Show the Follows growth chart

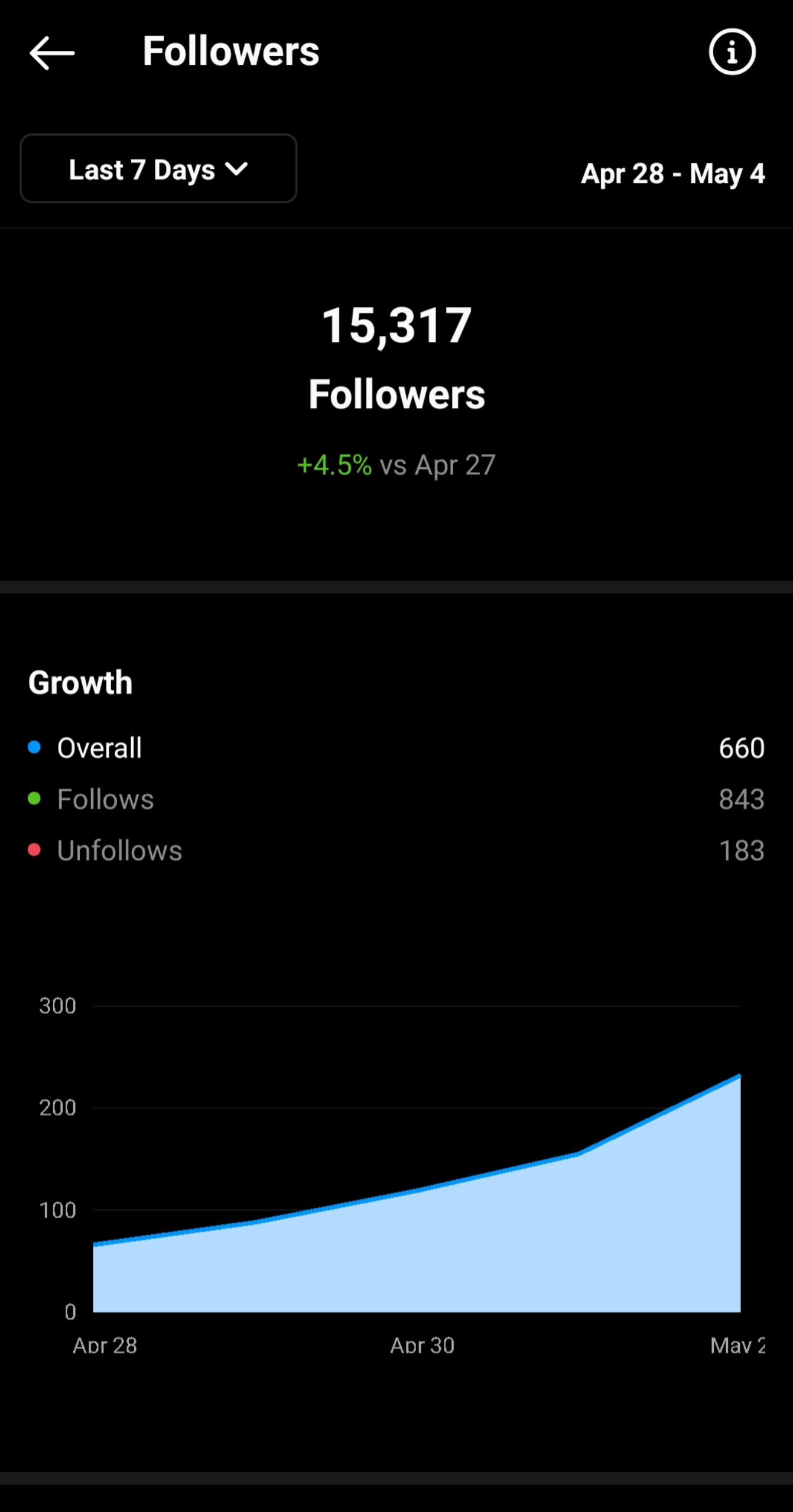[105, 799]
